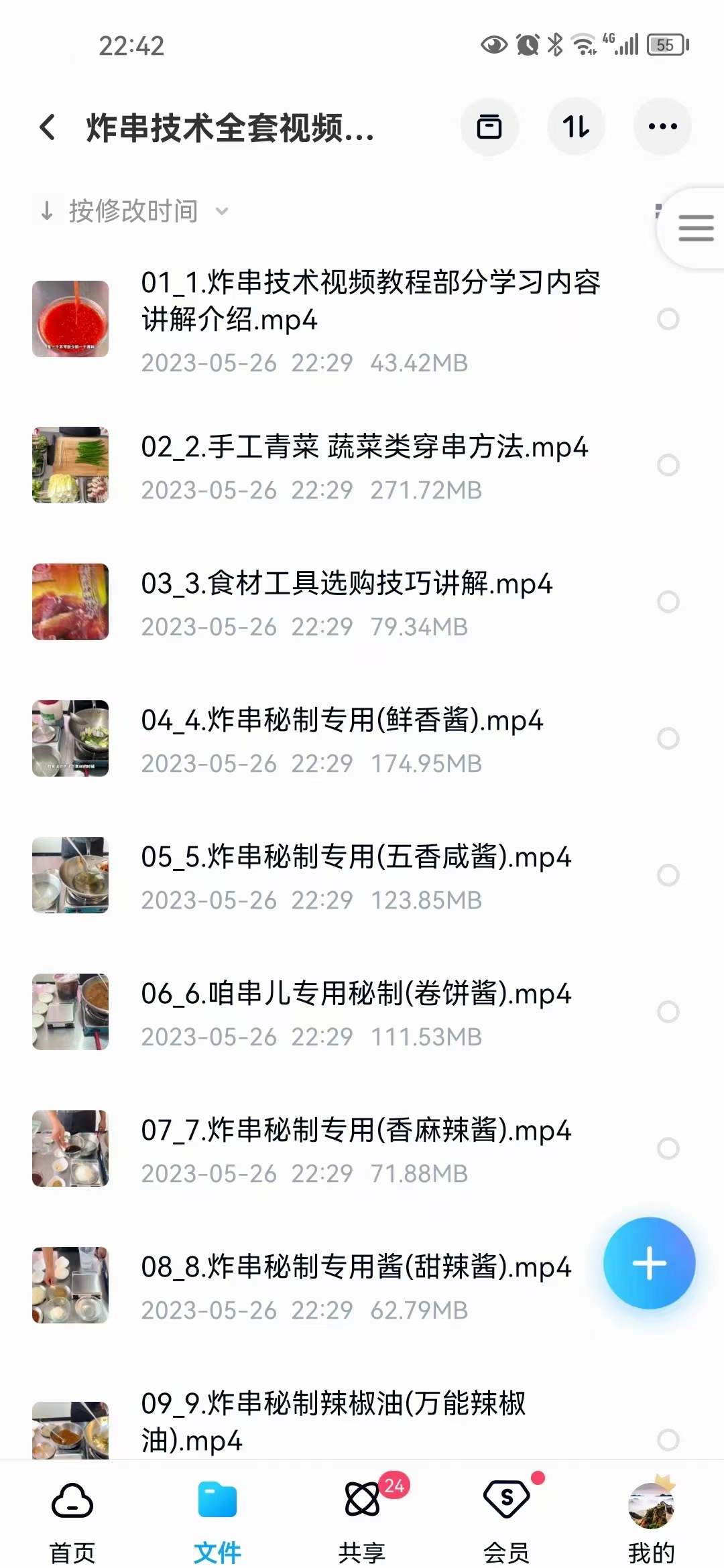Open the more options (...) menu
The image size is (724, 1568).
click(662, 126)
